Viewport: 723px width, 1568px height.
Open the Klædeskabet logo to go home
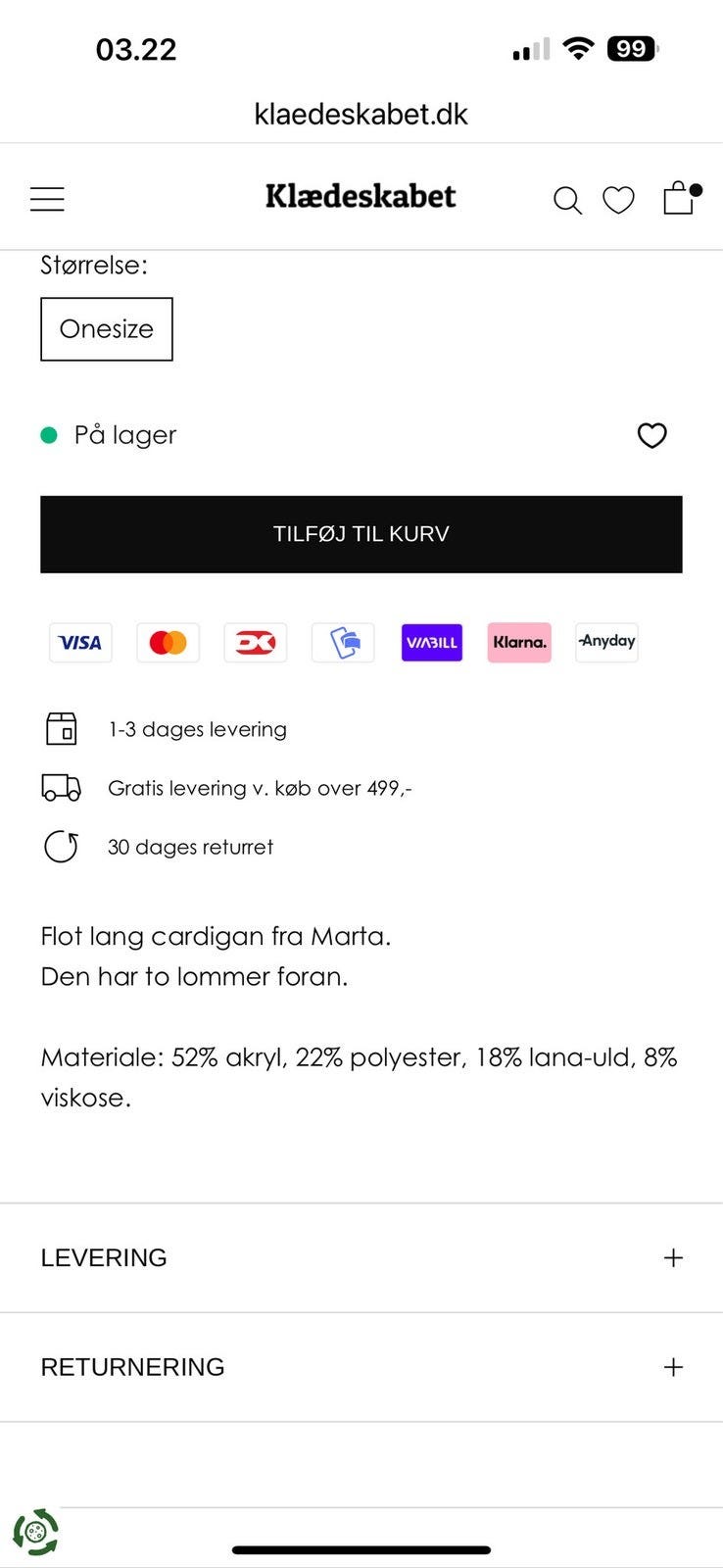(x=361, y=196)
